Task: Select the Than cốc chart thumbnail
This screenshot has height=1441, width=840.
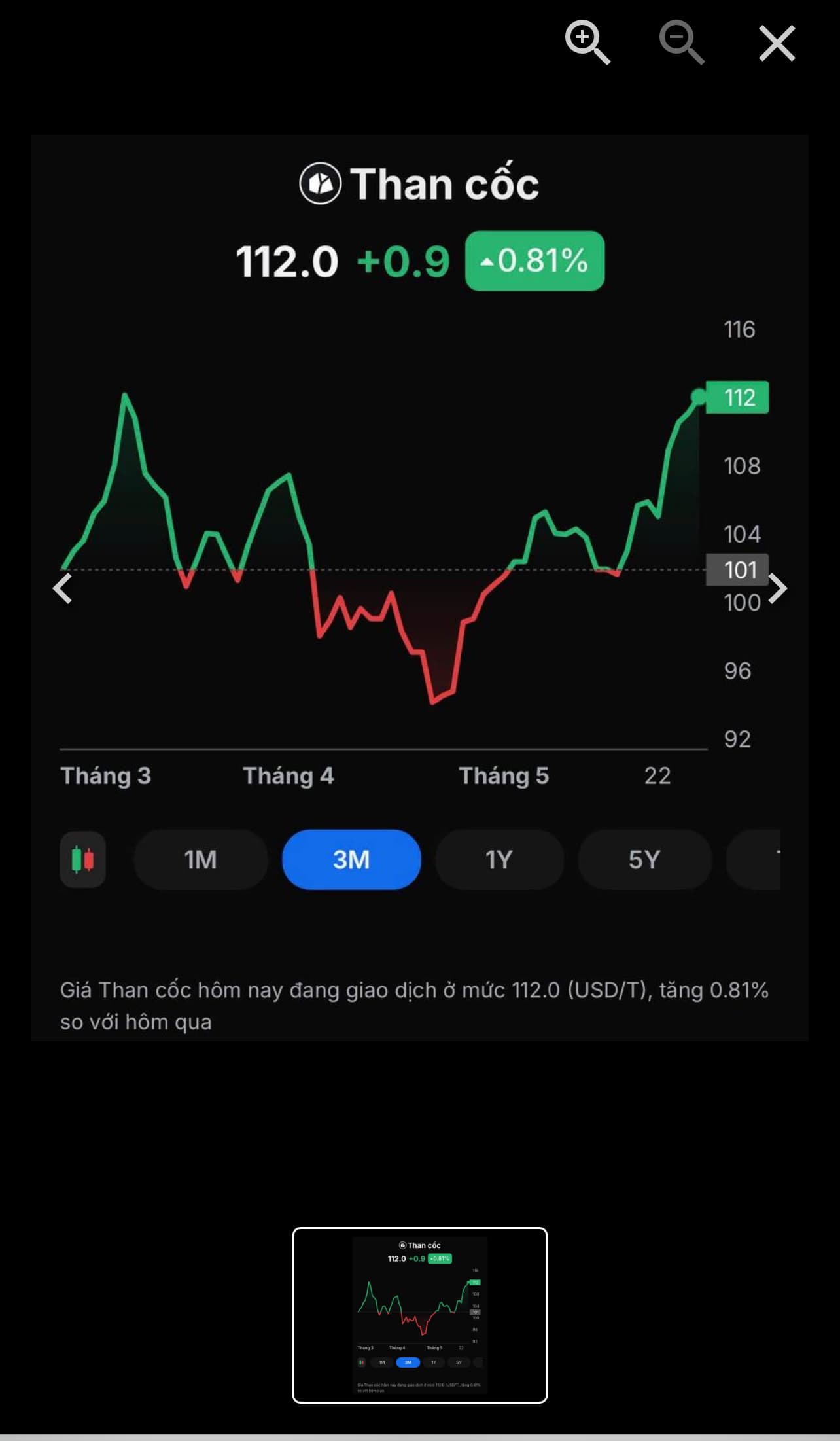Action: [x=419, y=1315]
